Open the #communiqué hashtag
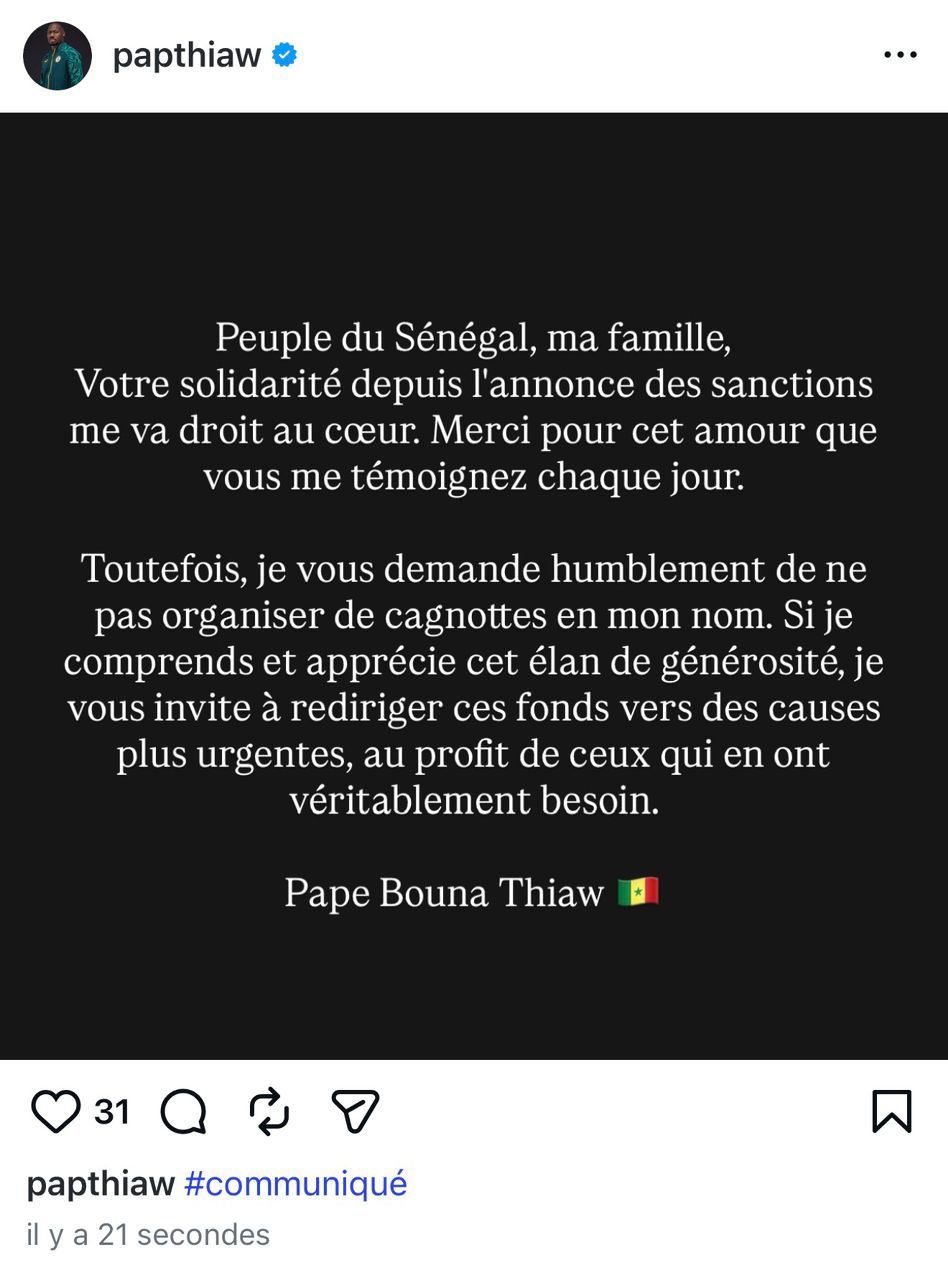This screenshot has height=1280, width=948. (296, 1184)
